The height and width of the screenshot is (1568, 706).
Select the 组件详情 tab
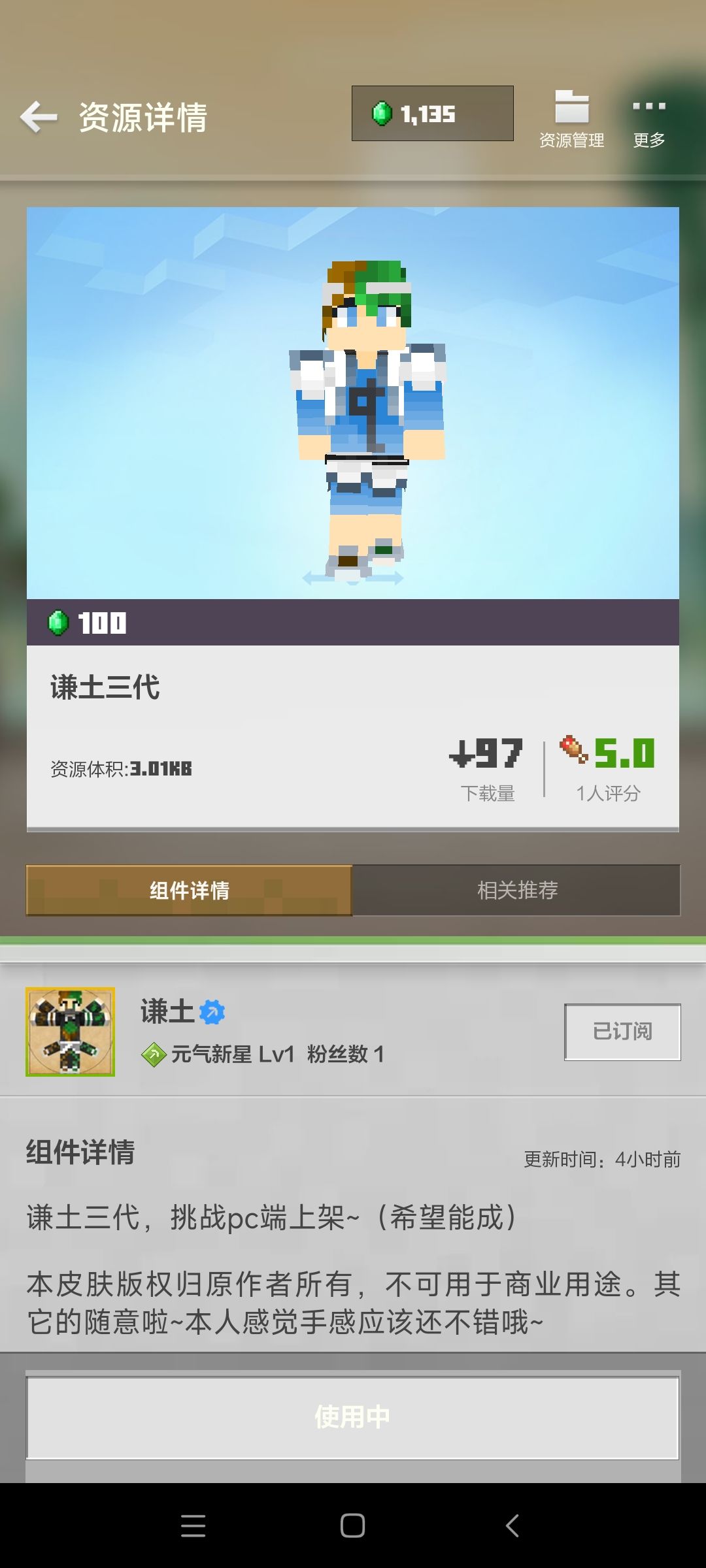coord(188,890)
